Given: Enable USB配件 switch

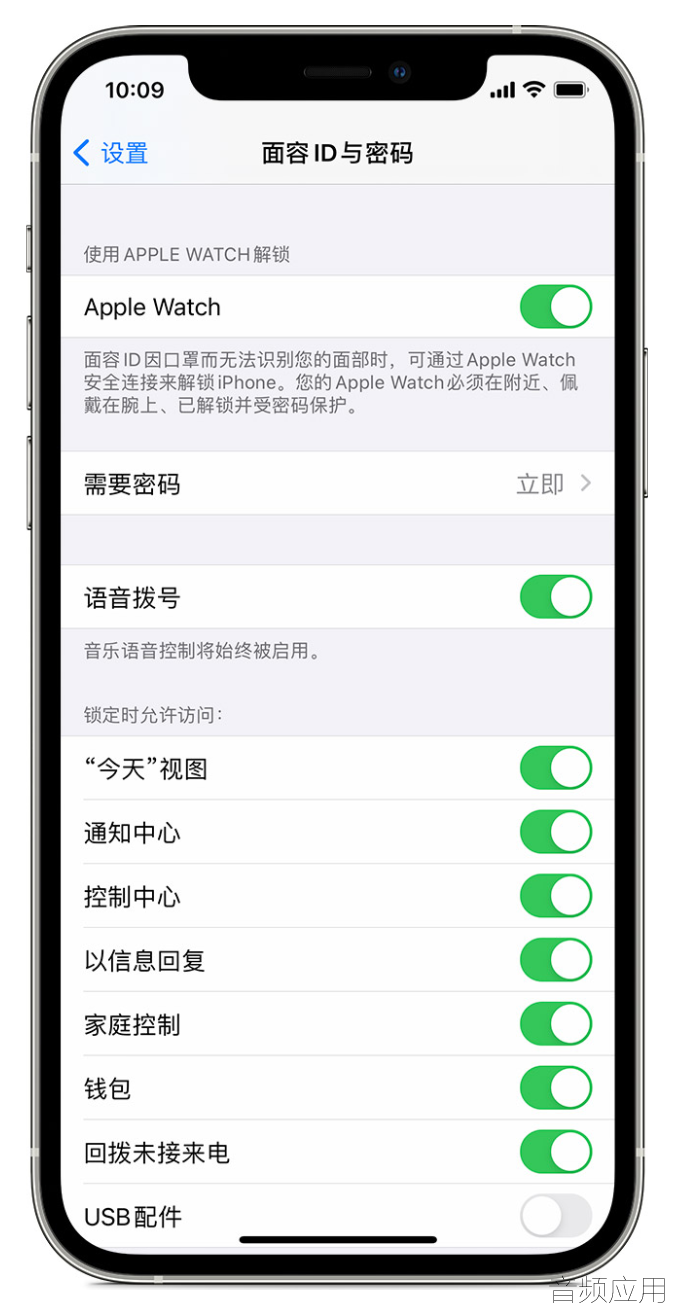Looking at the screenshot, I should 555,1216.
